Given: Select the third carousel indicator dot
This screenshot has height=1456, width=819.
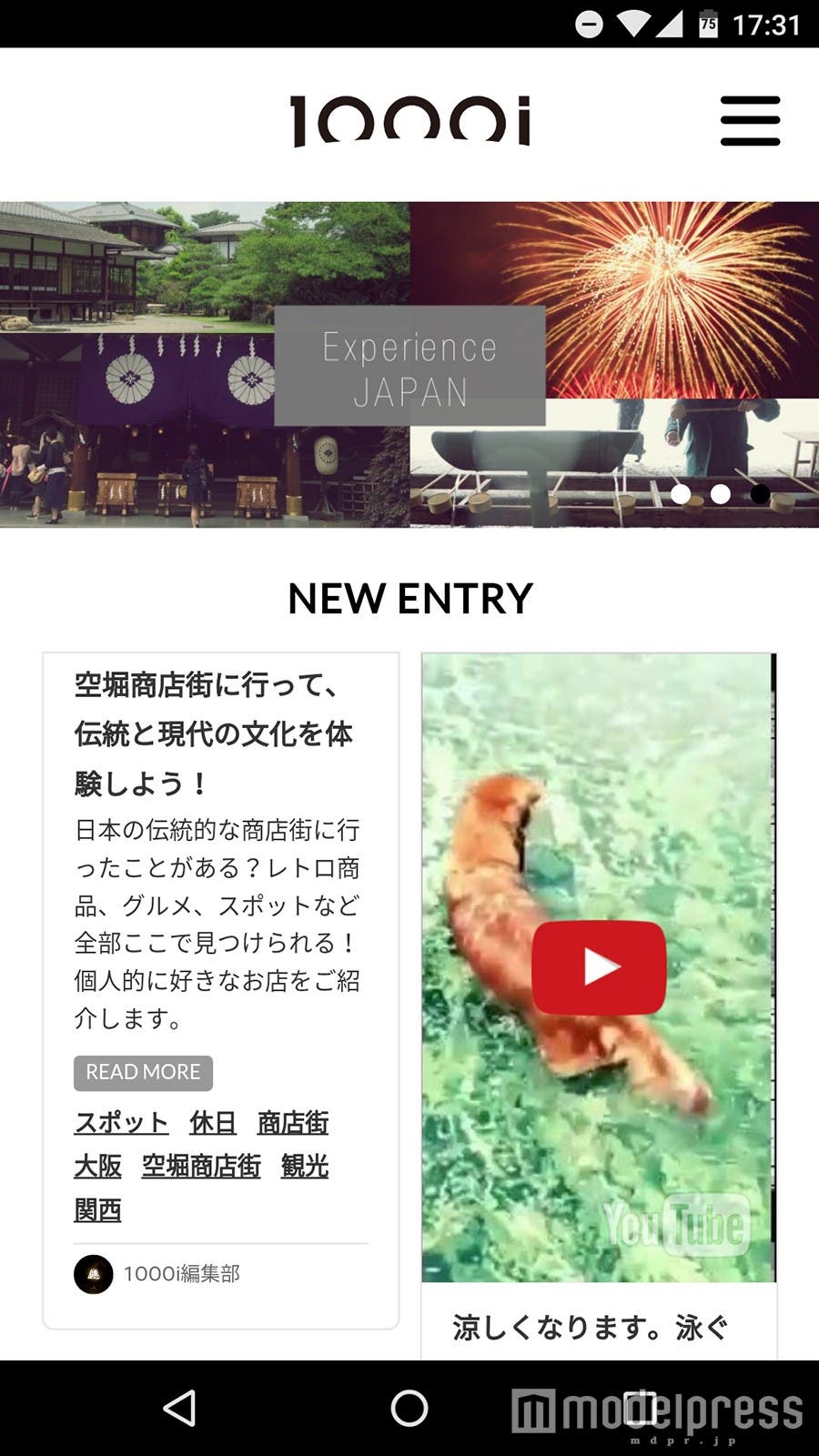Looking at the screenshot, I should pyautogui.click(x=761, y=494).
